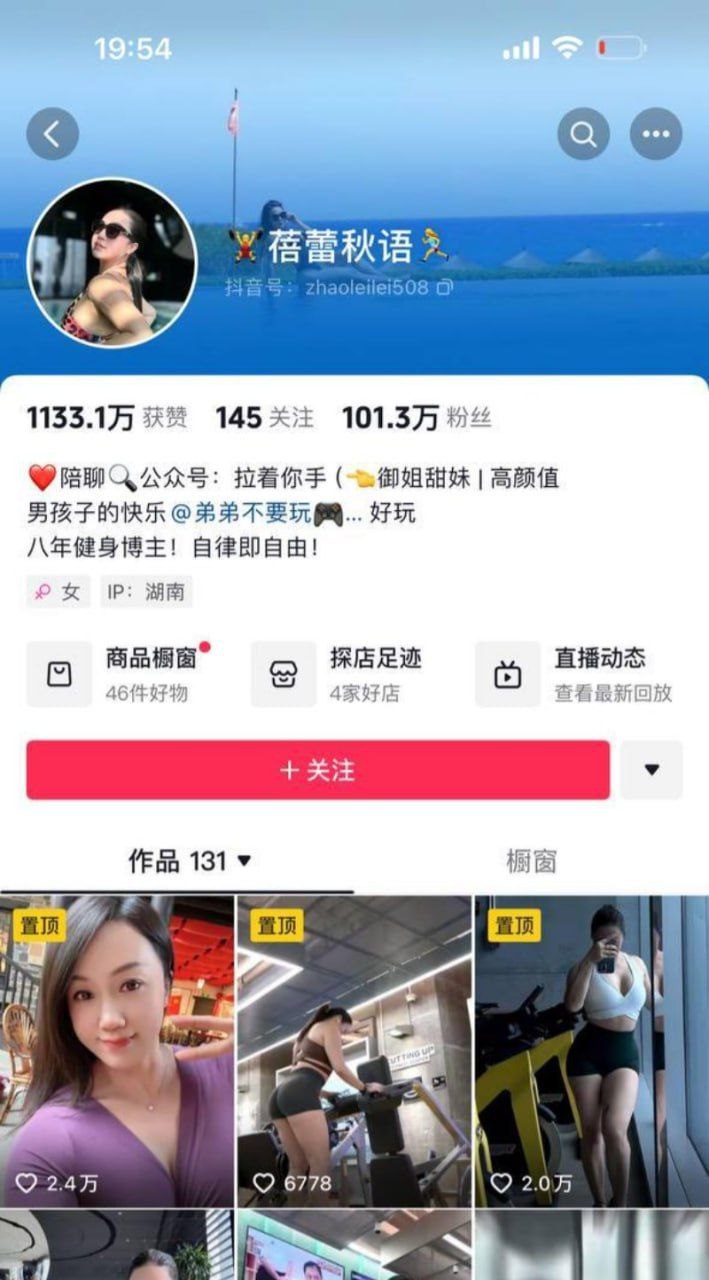The height and width of the screenshot is (1280, 709).
Task: Switch to the 橱窗 tab
Action: (531, 861)
